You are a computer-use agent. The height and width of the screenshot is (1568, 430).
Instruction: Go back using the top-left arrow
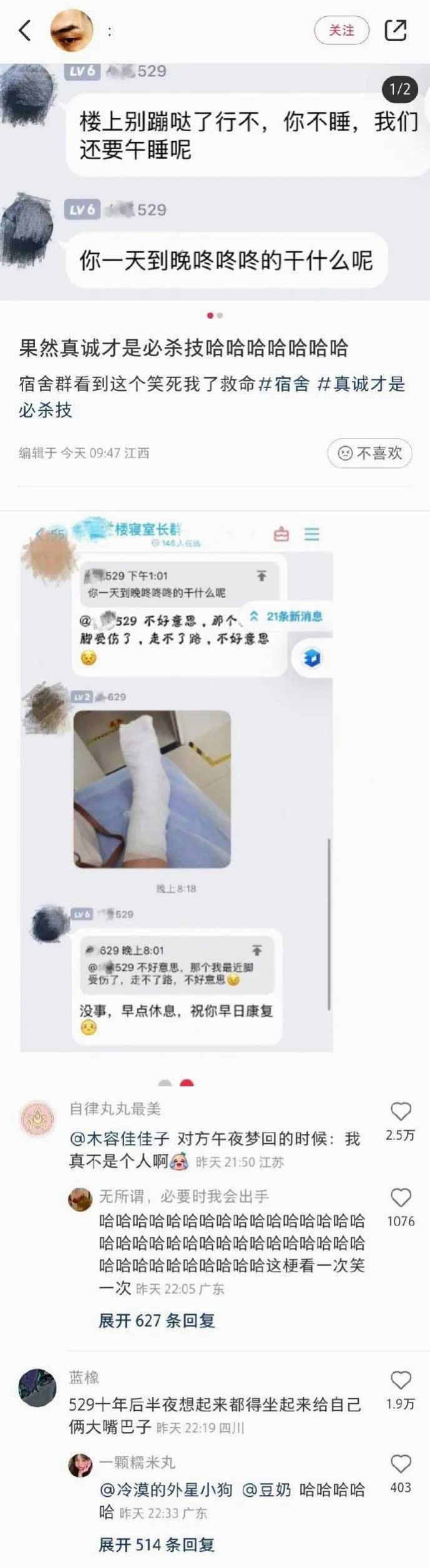coord(25,30)
